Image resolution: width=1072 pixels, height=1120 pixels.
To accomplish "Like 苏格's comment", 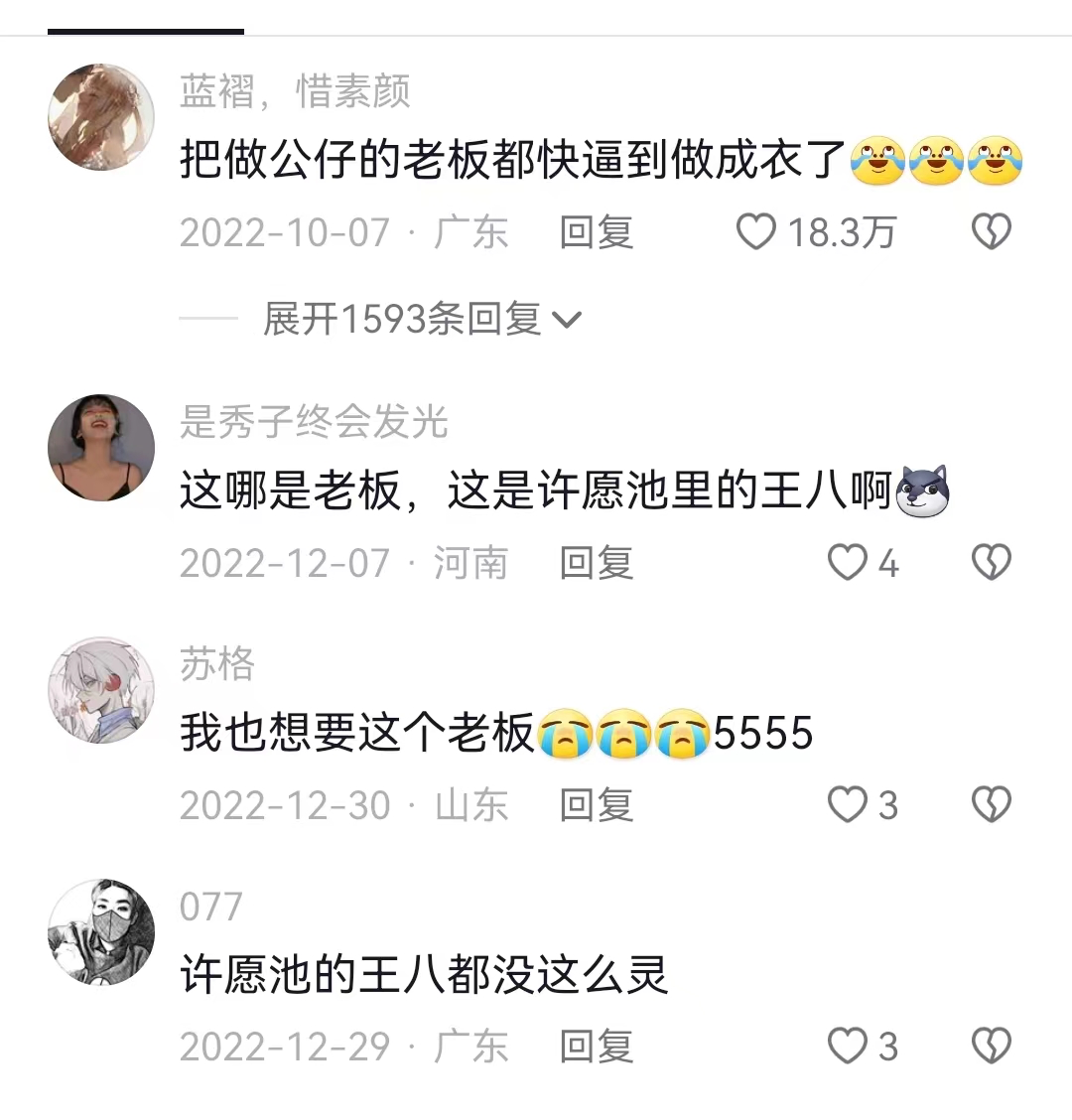I will point(848,805).
